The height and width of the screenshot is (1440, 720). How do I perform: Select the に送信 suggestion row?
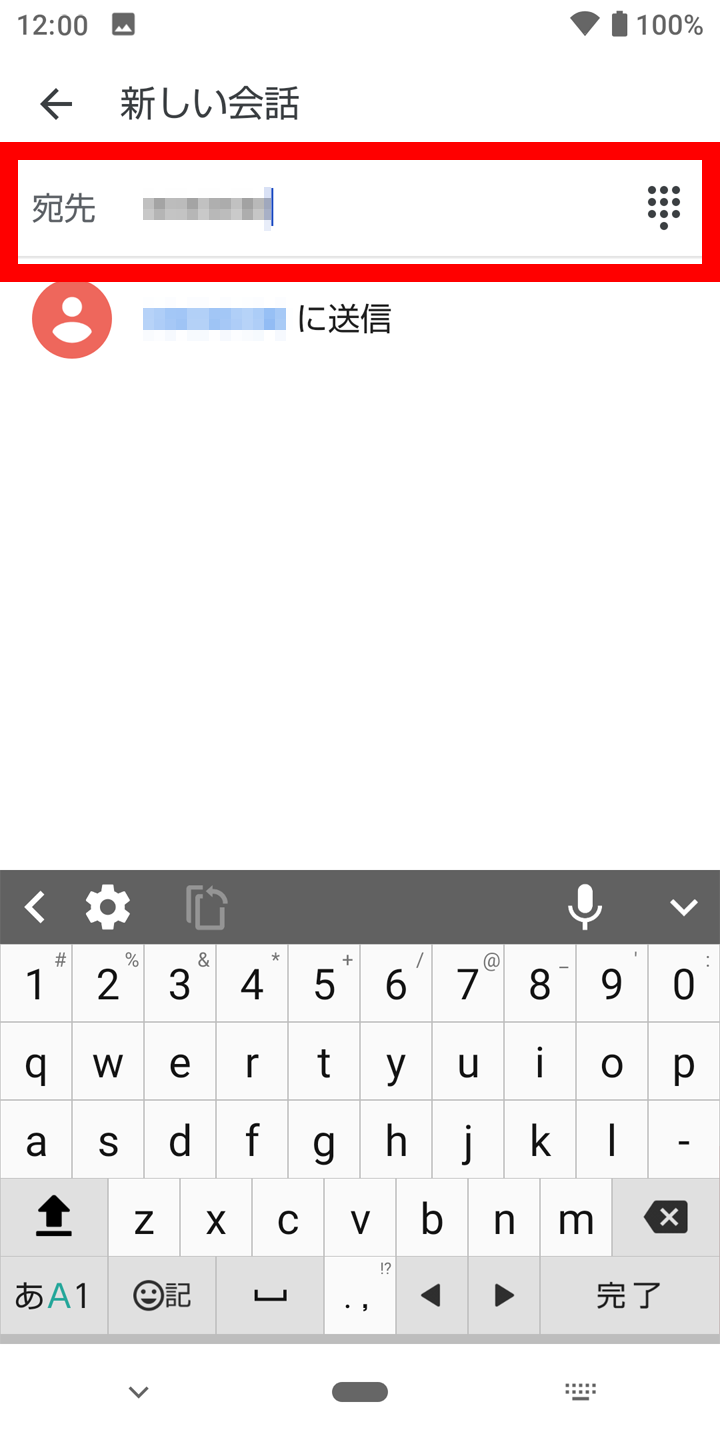pos(360,319)
